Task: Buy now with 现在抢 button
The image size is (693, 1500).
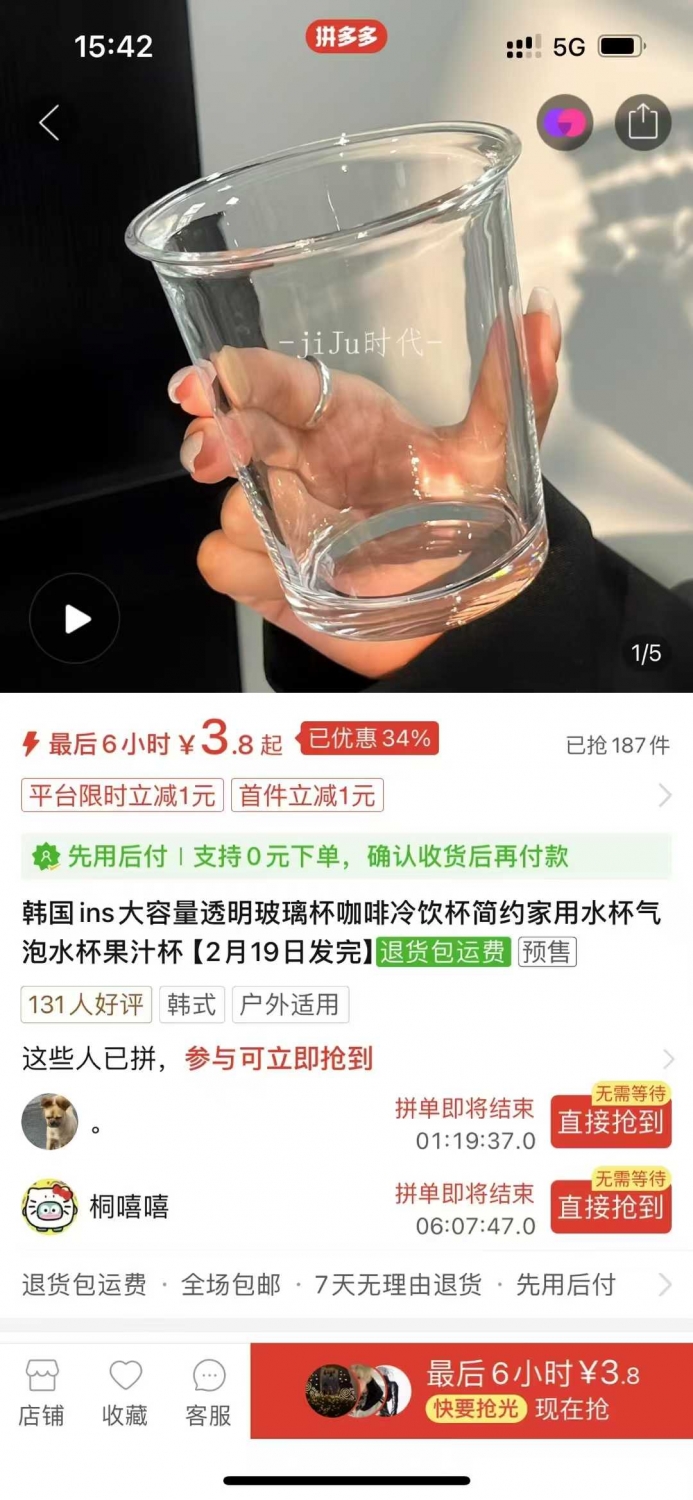Action: [471, 1391]
